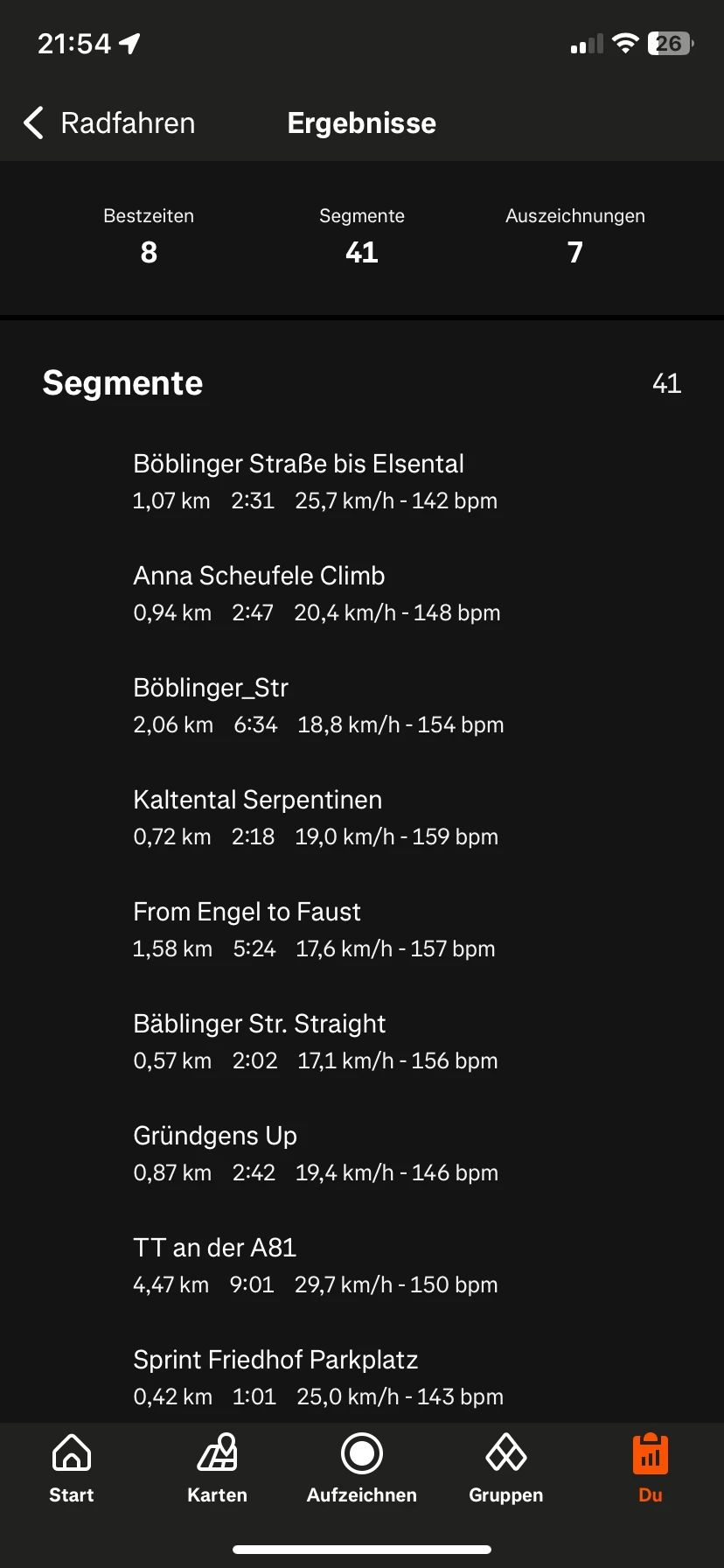724x1568 pixels.
Task: Switch to the Gruppen tab
Action: click(x=506, y=1468)
